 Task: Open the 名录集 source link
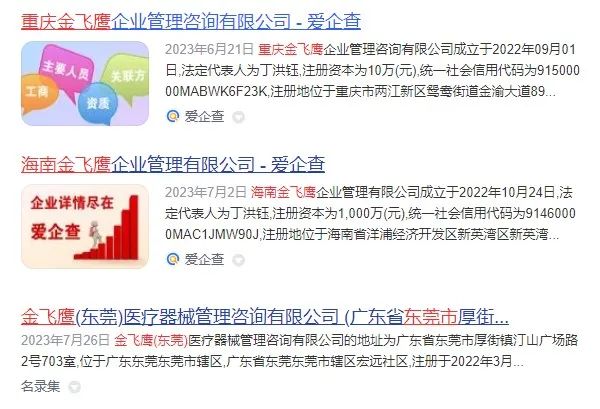tap(40, 386)
